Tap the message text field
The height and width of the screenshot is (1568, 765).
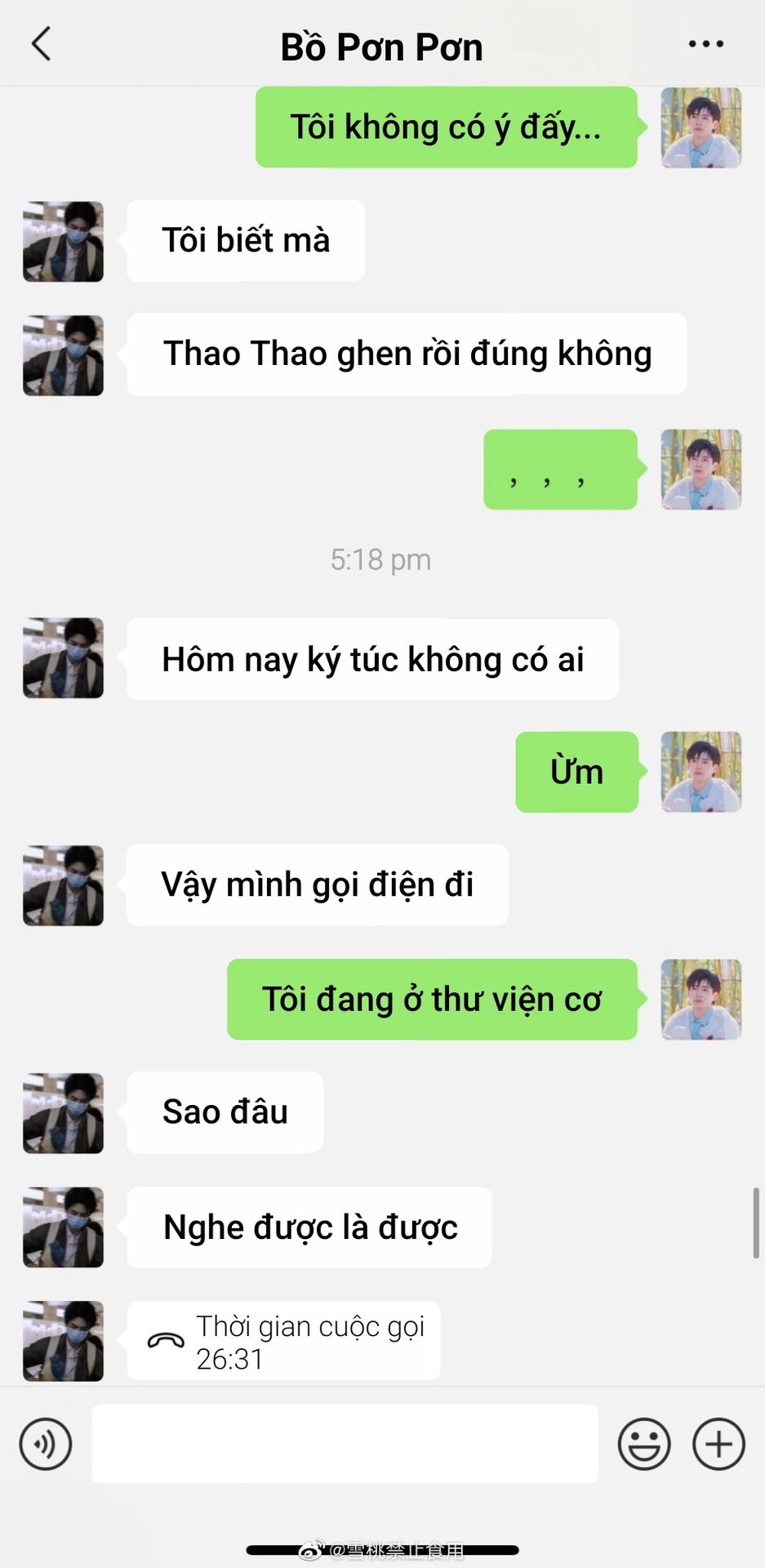(345, 1444)
